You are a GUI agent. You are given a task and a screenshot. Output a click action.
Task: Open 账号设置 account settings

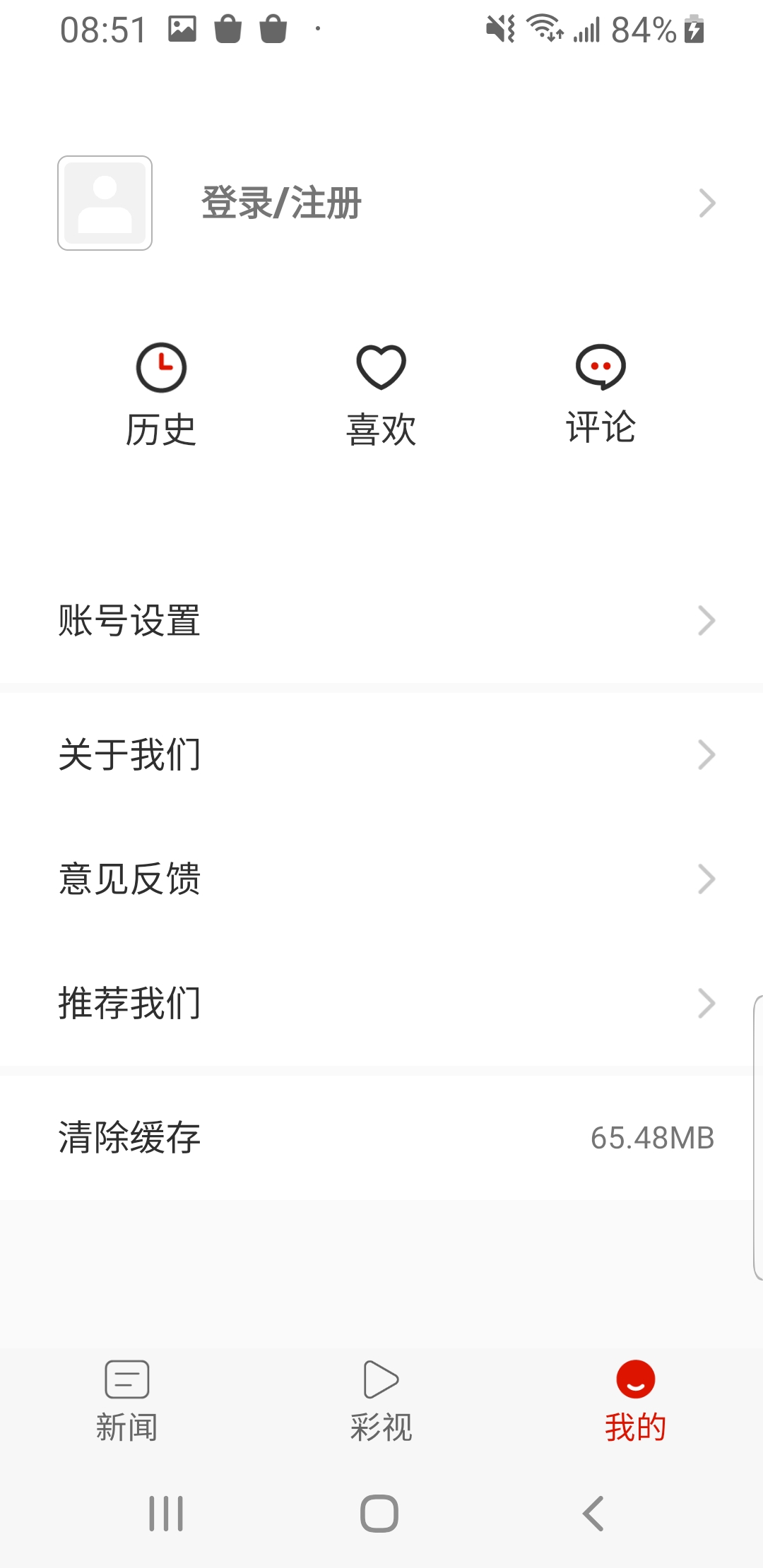(x=381, y=621)
